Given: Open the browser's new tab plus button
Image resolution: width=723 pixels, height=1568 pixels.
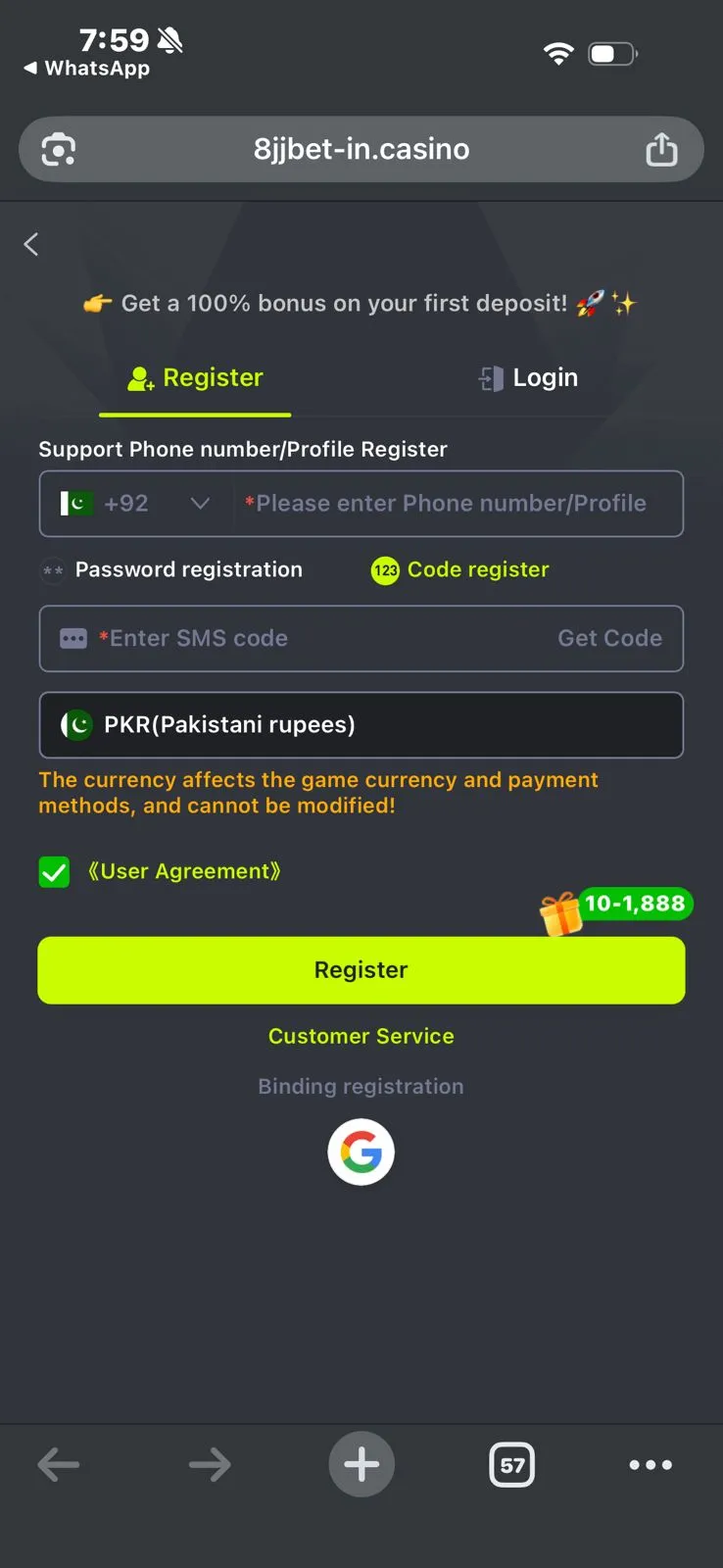Looking at the screenshot, I should coord(361,1465).
